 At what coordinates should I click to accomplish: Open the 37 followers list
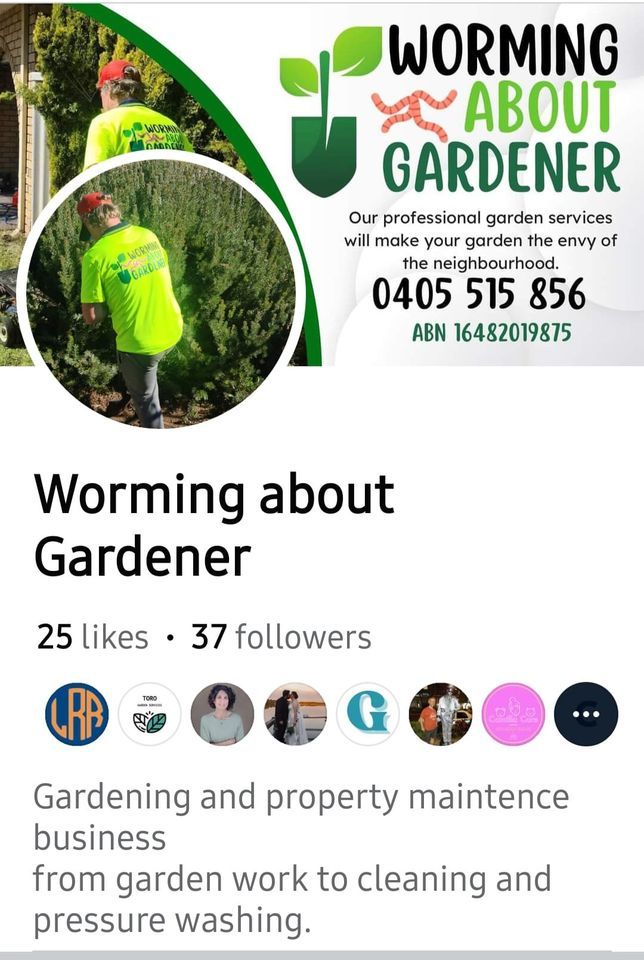281,637
